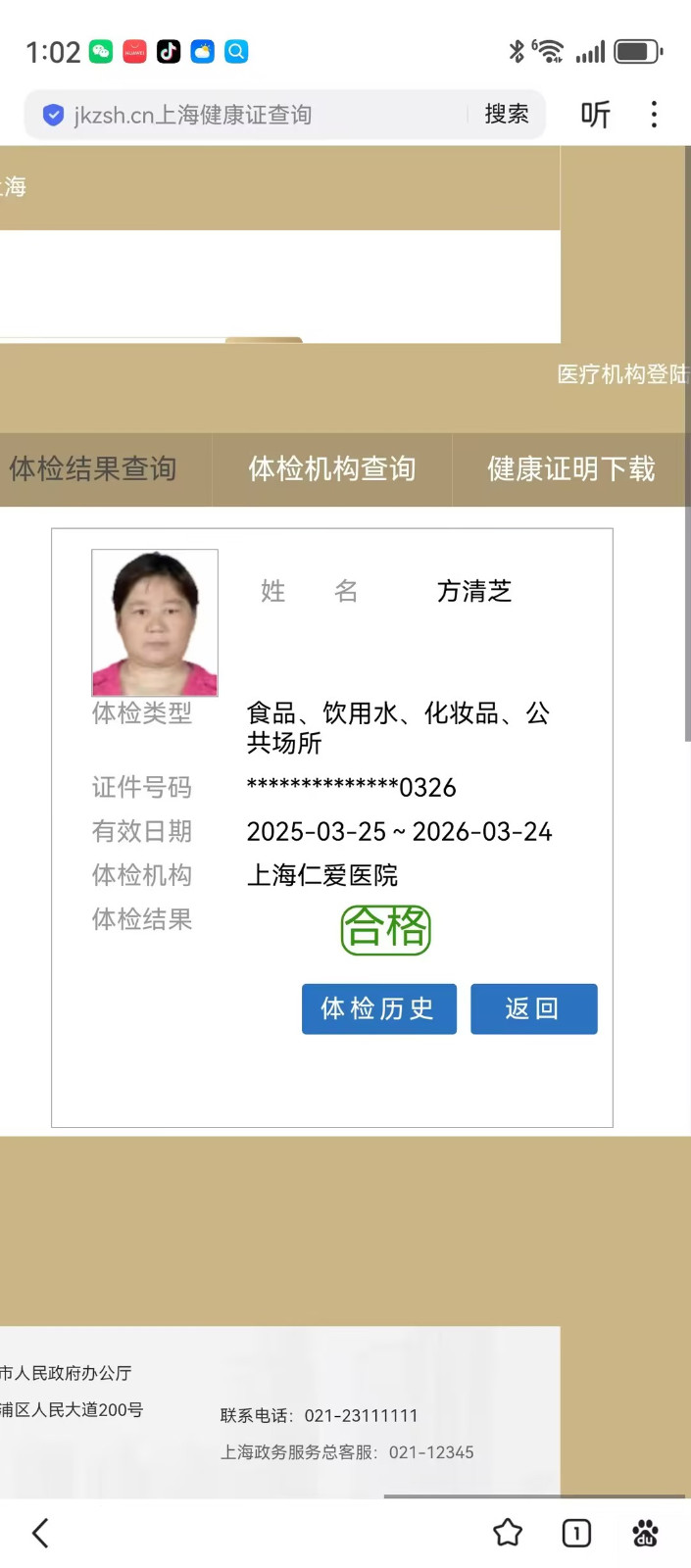This screenshot has height=1568, width=691.
Task: Open 医疗机构登陆 link
Action: pos(622,374)
